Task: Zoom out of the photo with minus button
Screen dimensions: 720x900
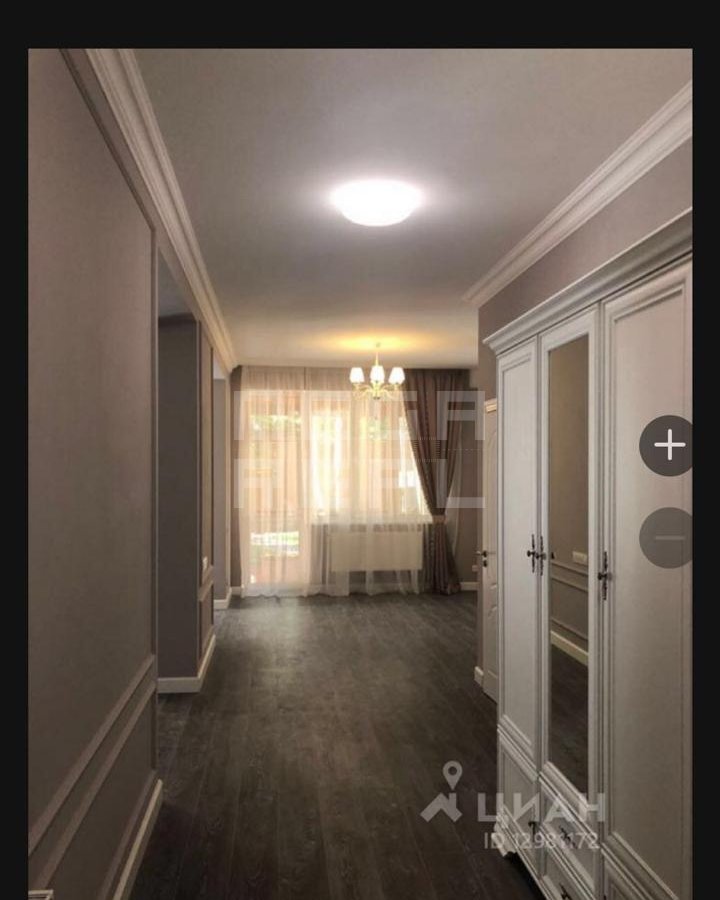Action: click(x=668, y=538)
